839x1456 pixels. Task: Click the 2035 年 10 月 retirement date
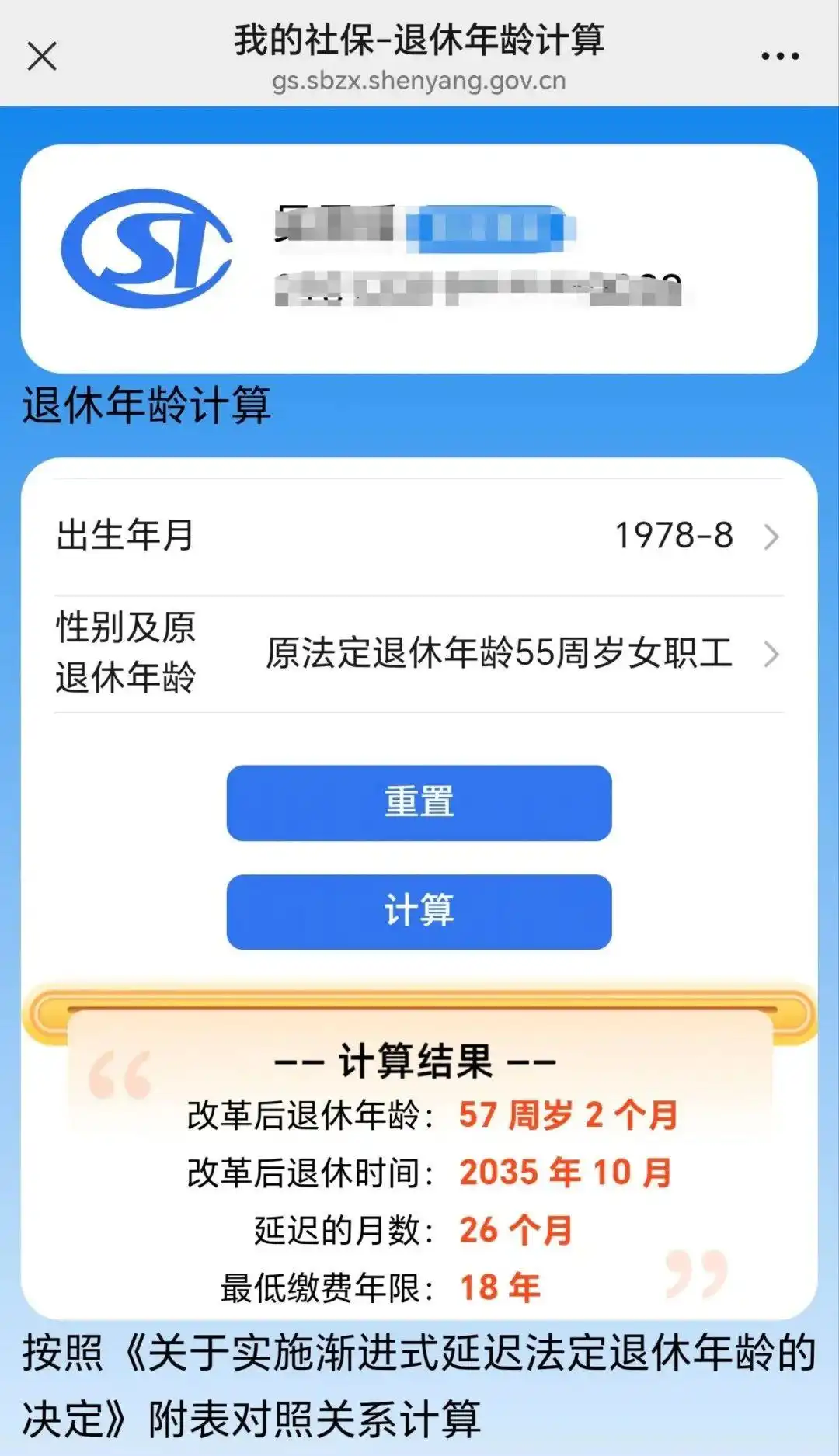(x=567, y=1171)
